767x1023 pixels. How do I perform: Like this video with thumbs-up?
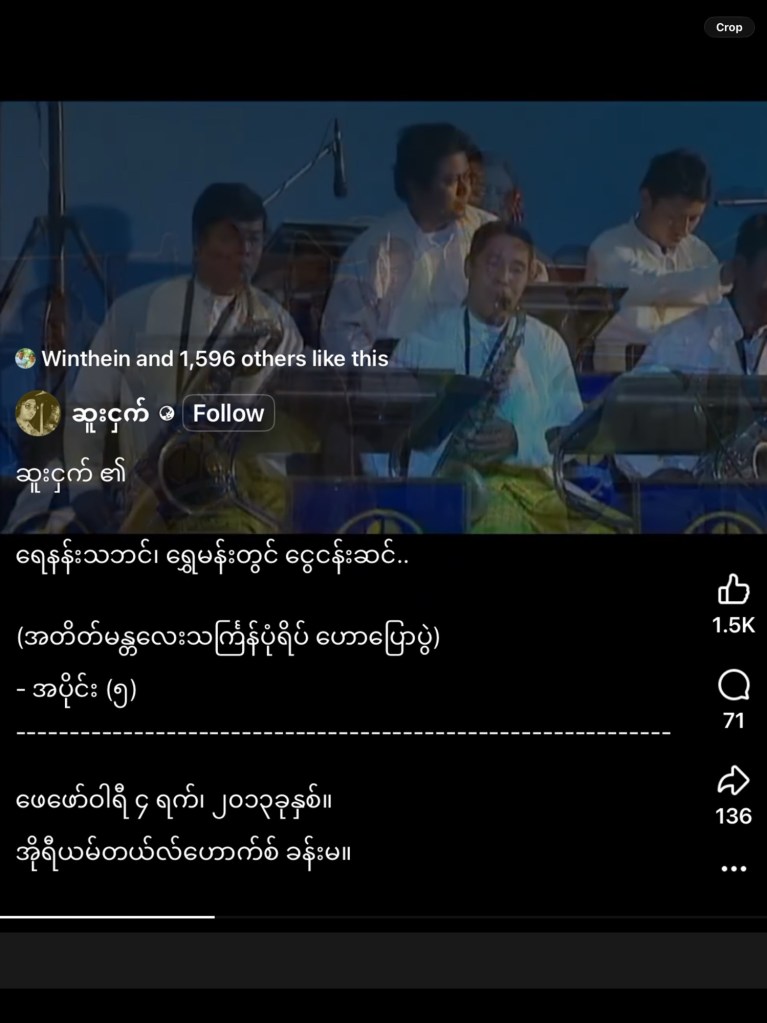pyautogui.click(x=733, y=590)
